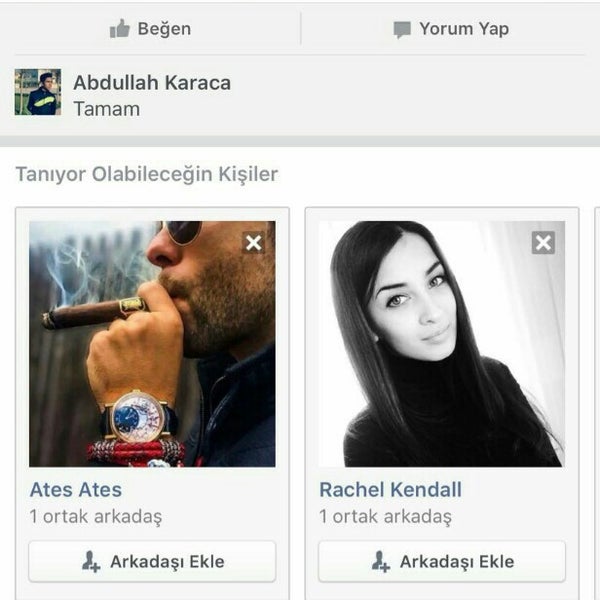Image resolution: width=600 pixels, height=600 pixels.
Task: Like the post with Beğen
Action: 150,29
